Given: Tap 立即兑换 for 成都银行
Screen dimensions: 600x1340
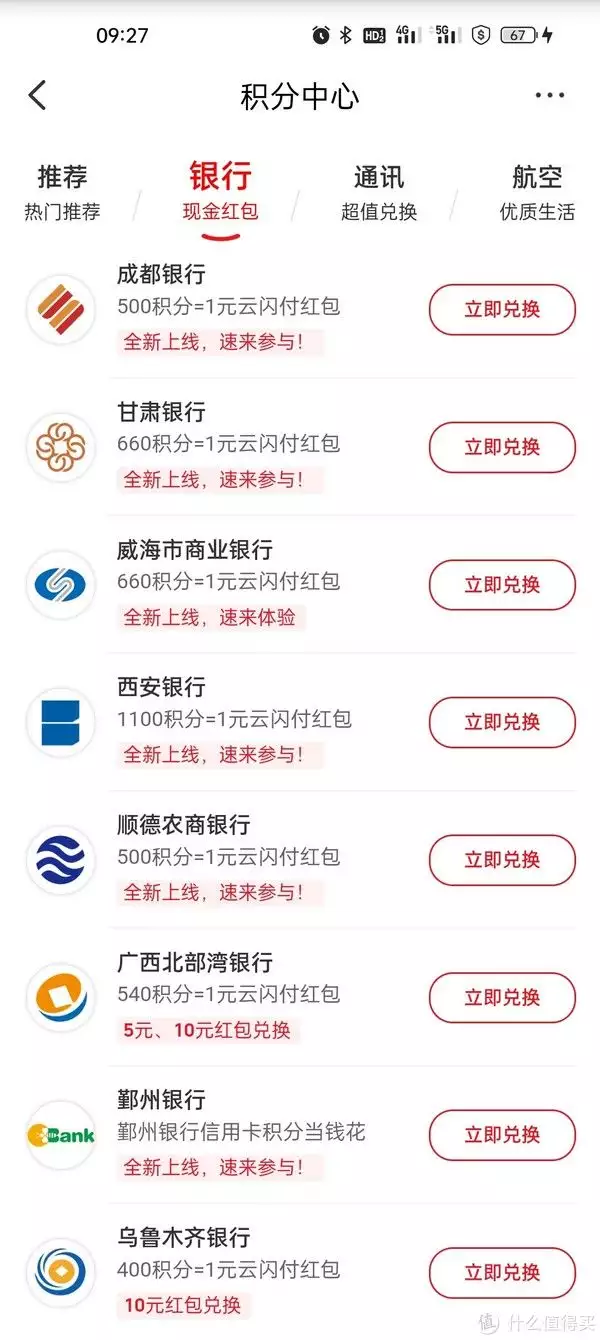Looking at the screenshot, I should (x=502, y=310).
